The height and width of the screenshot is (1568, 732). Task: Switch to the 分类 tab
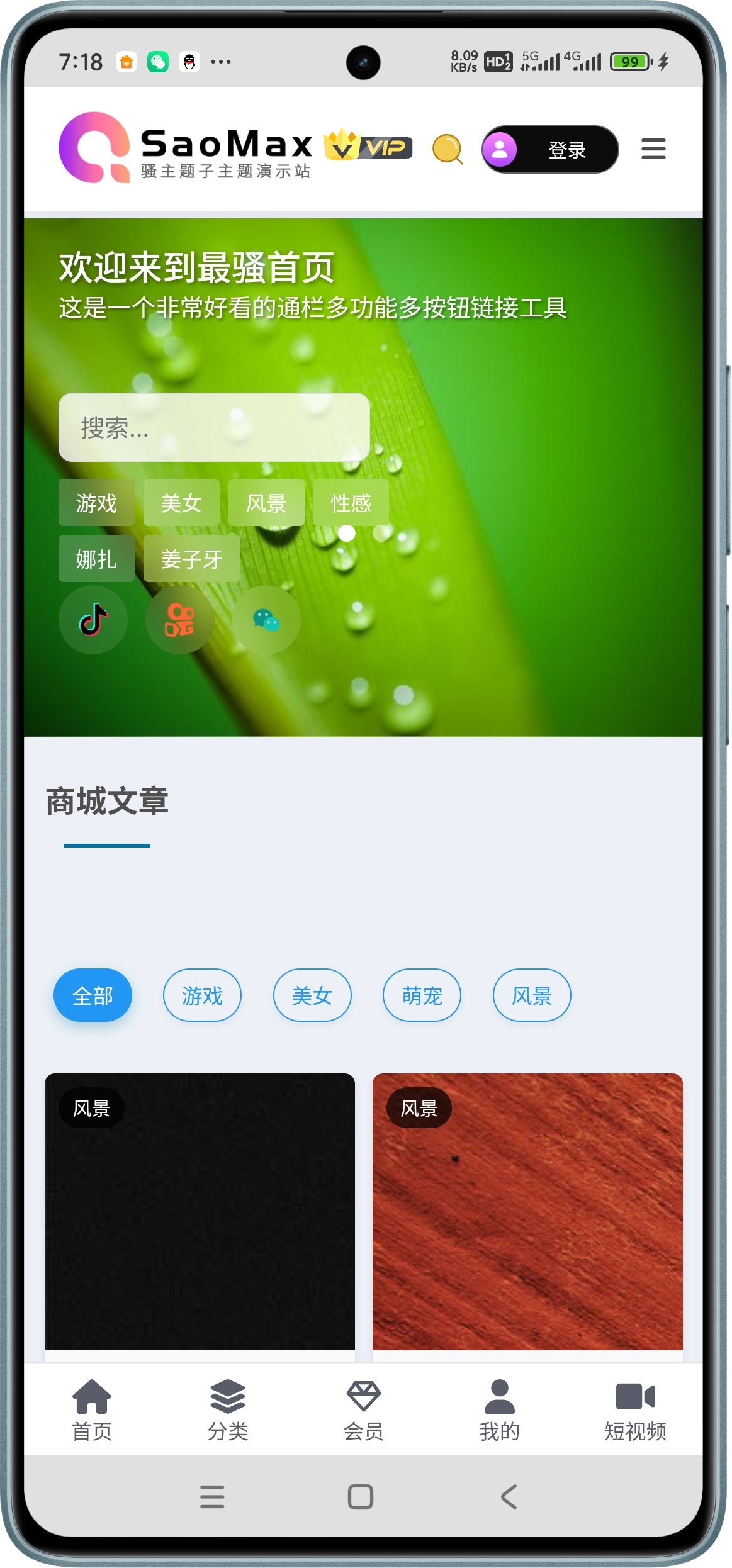tap(228, 1410)
